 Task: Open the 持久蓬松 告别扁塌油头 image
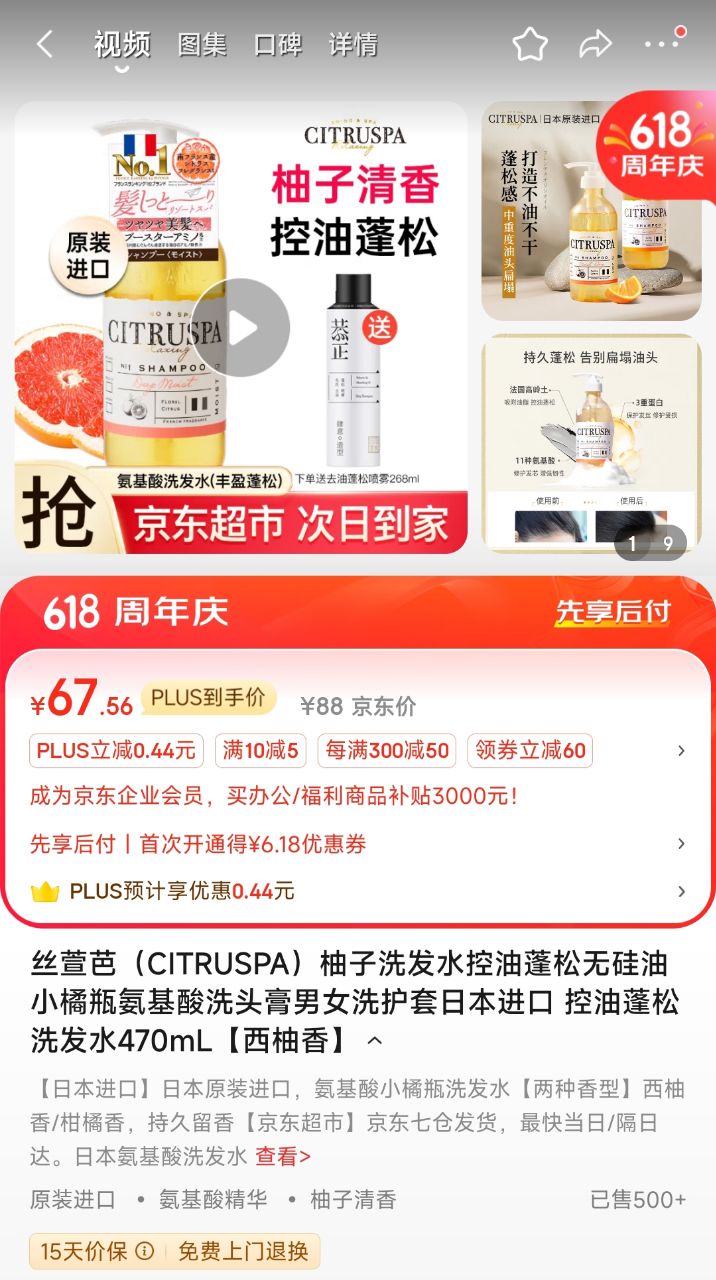(590, 442)
